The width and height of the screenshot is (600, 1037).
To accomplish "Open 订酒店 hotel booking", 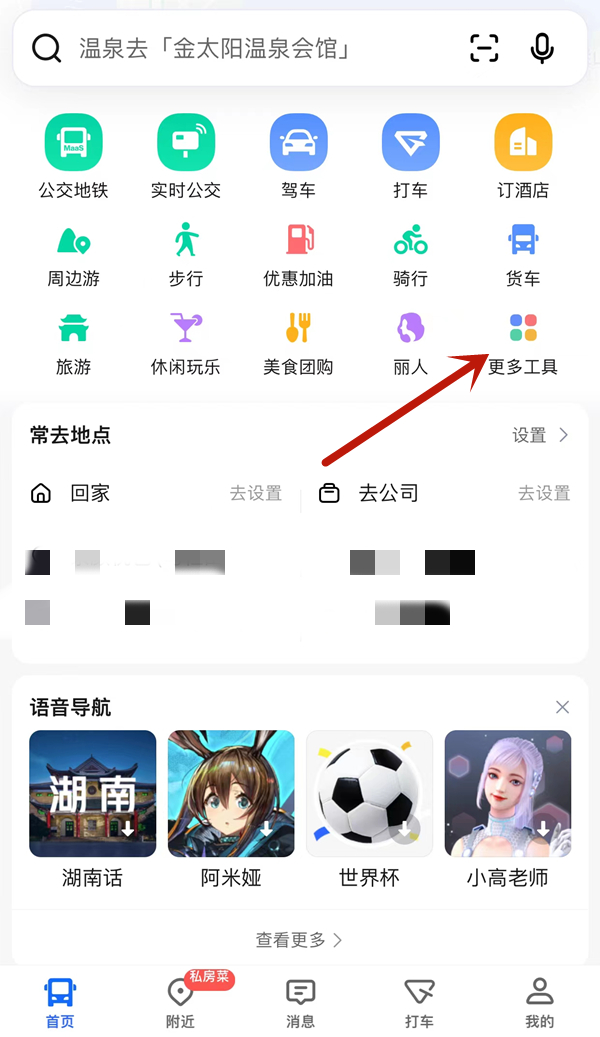I will (x=523, y=157).
